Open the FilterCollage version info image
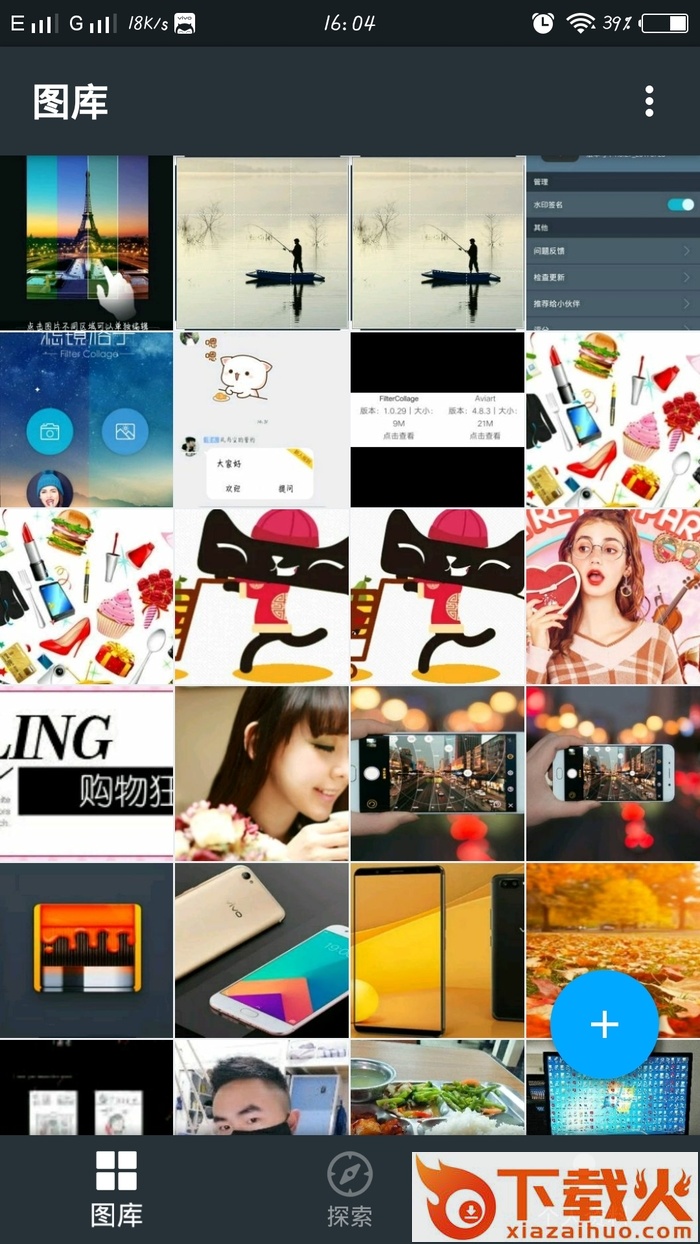Viewport: 700px width, 1244px height. 437,419
